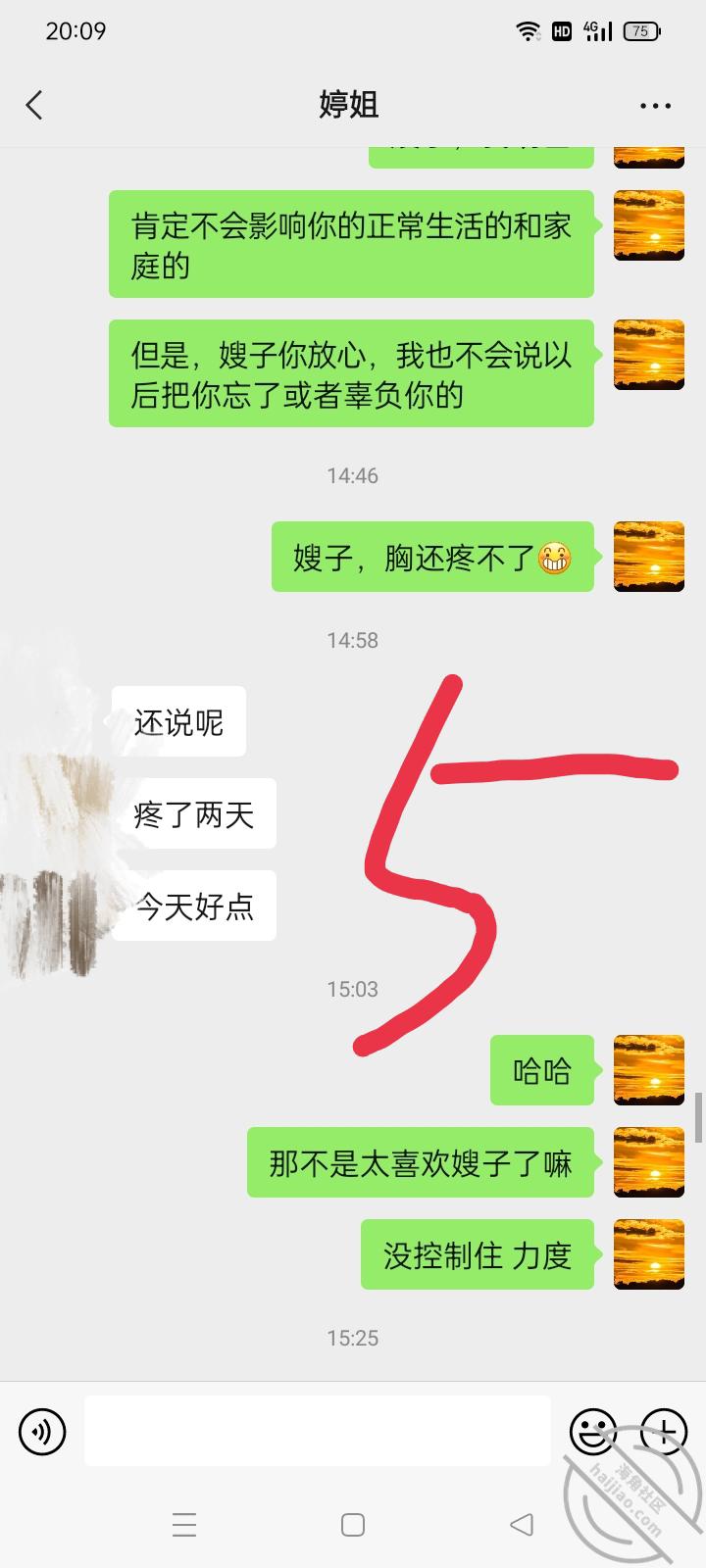This screenshot has height=1568, width=706.
Task: Open the emoji sticker panel
Action: (x=592, y=1432)
